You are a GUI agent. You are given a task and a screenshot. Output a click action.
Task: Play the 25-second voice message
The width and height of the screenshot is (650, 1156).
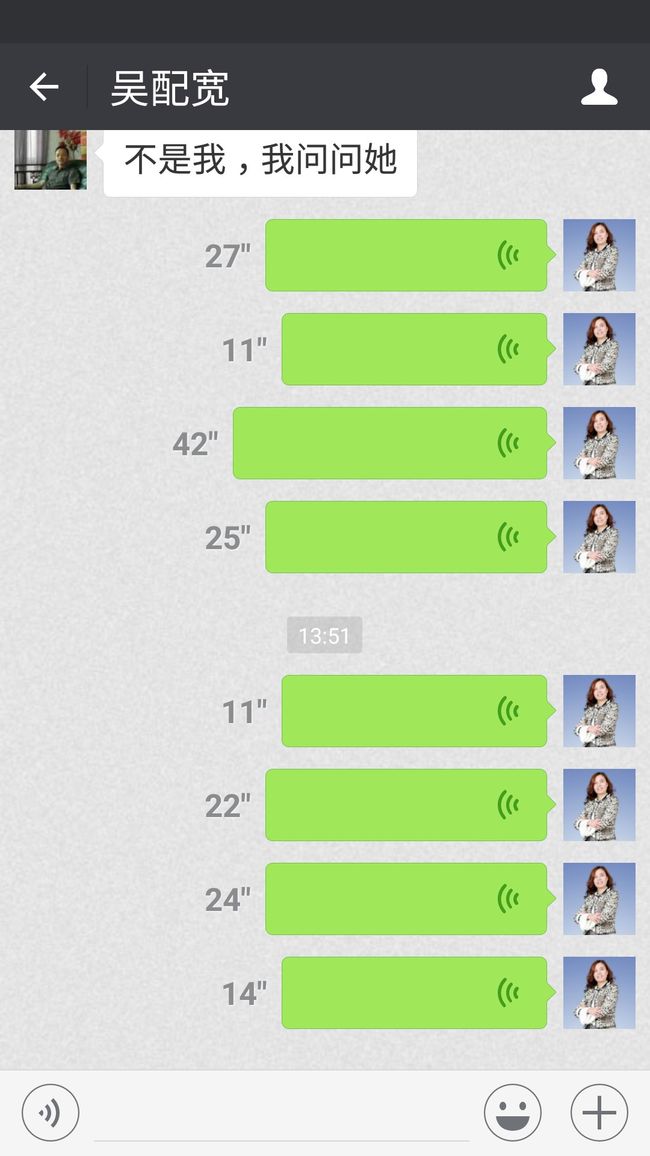click(409, 537)
